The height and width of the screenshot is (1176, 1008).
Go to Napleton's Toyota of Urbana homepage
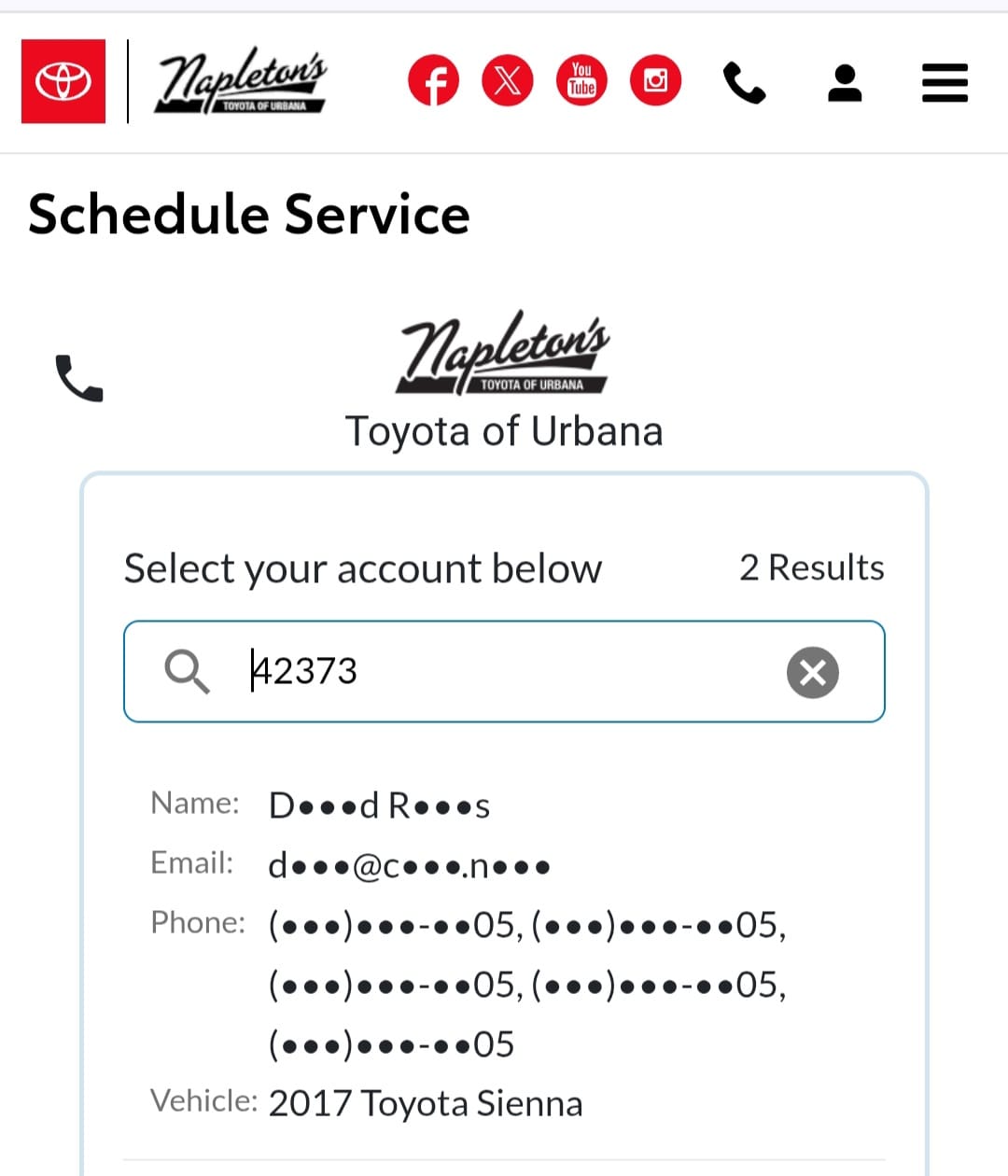pos(241,82)
